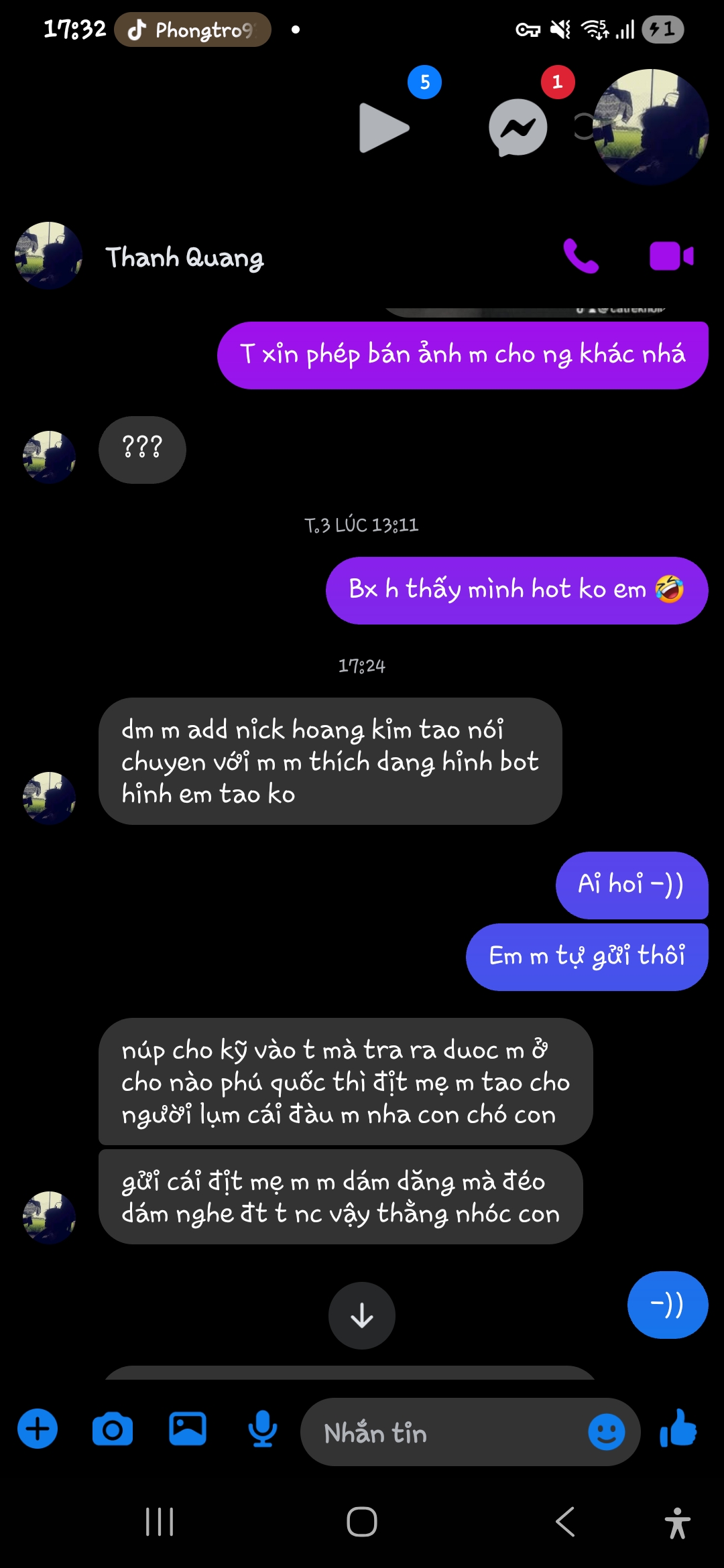
Task: Go back with the system back button
Action: (x=565, y=1521)
